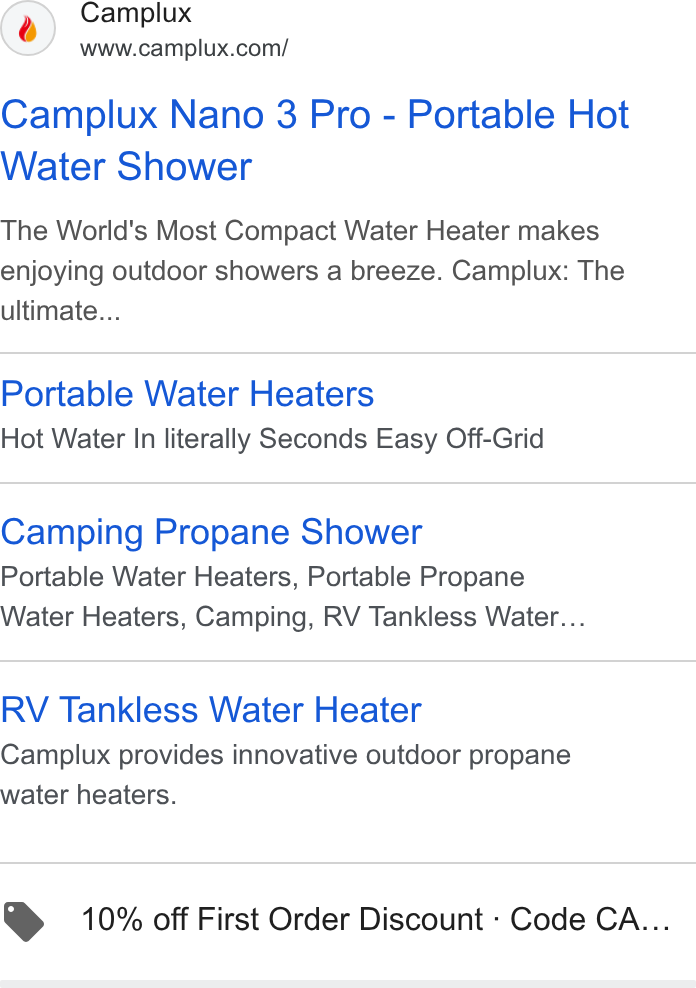View the 10% off First Order Discount
Image resolution: width=696 pixels, height=988 pixels.
(348, 919)
